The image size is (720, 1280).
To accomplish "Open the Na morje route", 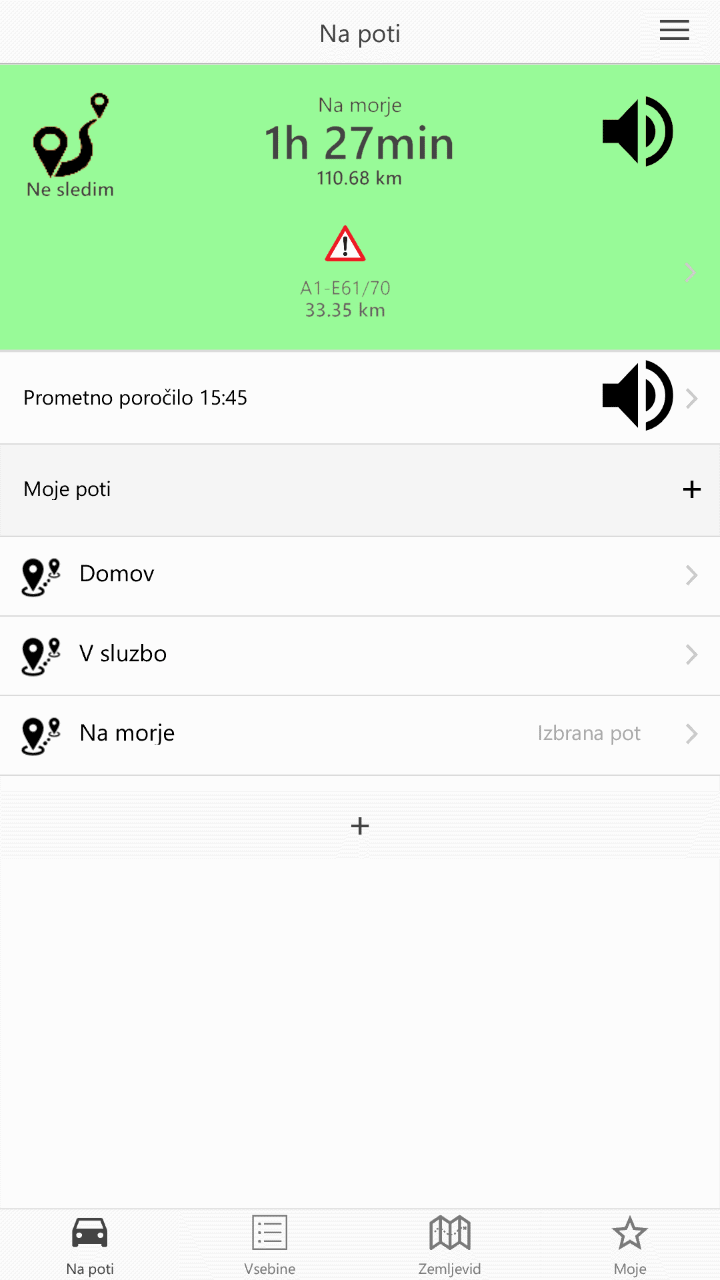I will pyautogui.click(x=360, y=734).
